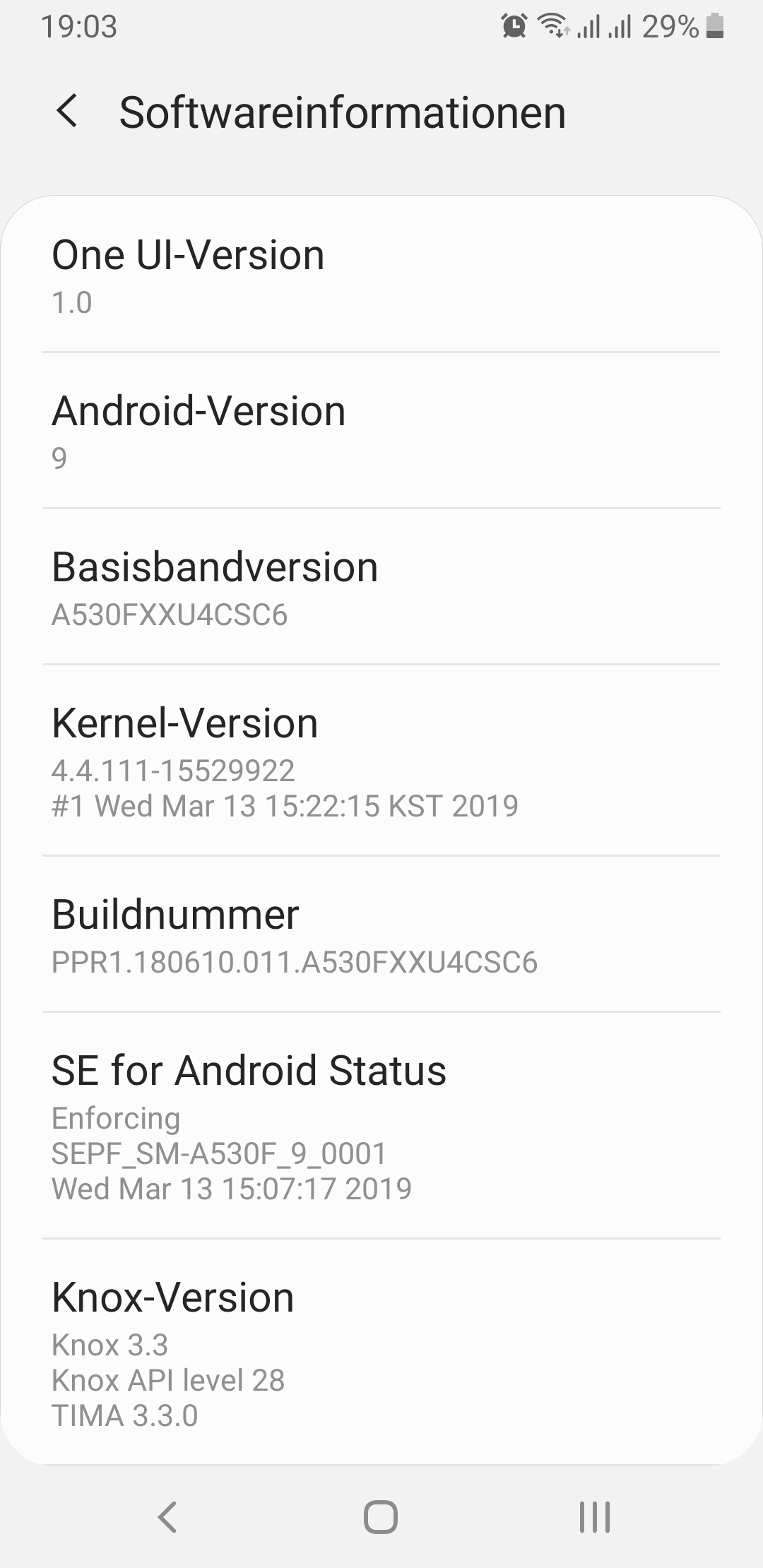The width and height of the screenshot is (763, 1568).
Task: Select the One UI-Version entry
Action: pos(381,275)
